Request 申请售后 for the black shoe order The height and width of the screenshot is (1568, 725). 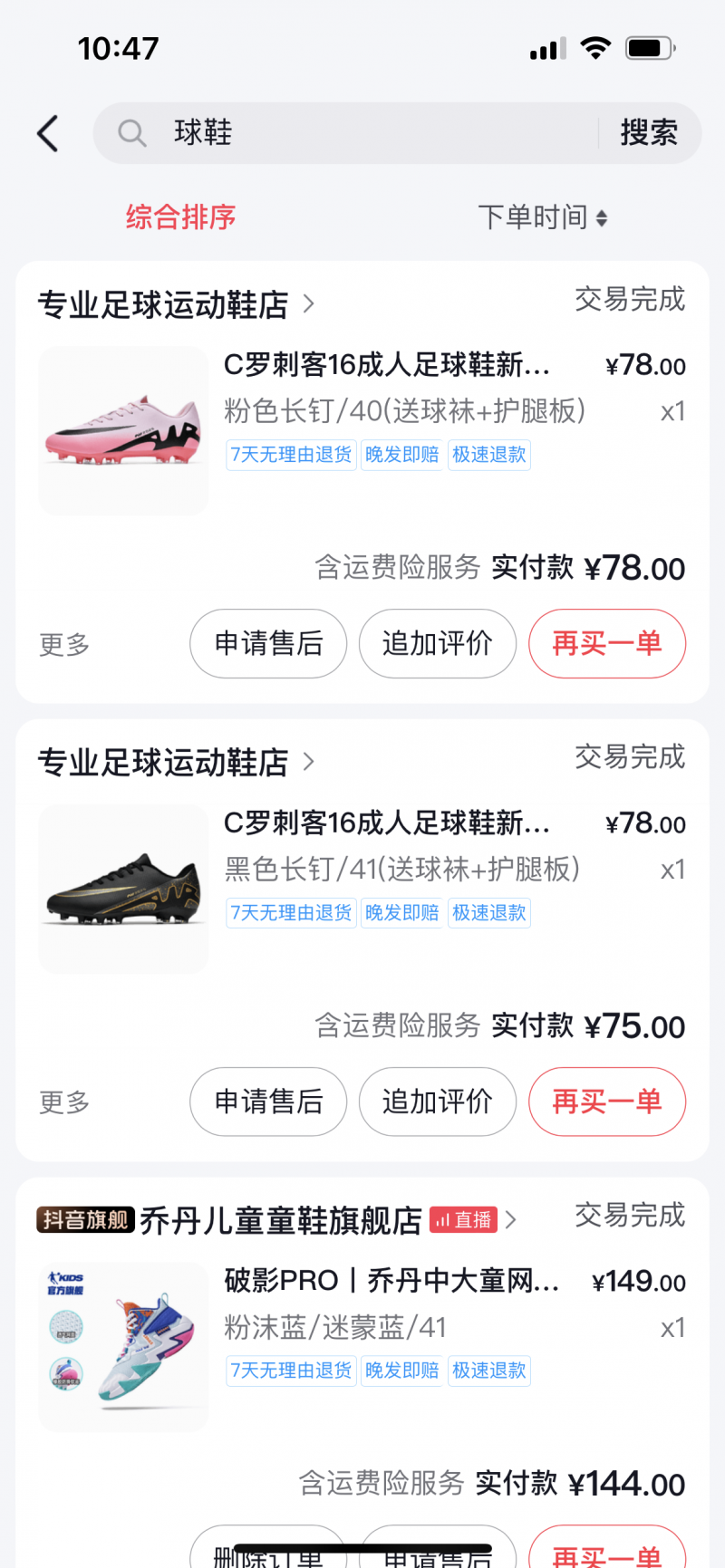pos(268,1102)
